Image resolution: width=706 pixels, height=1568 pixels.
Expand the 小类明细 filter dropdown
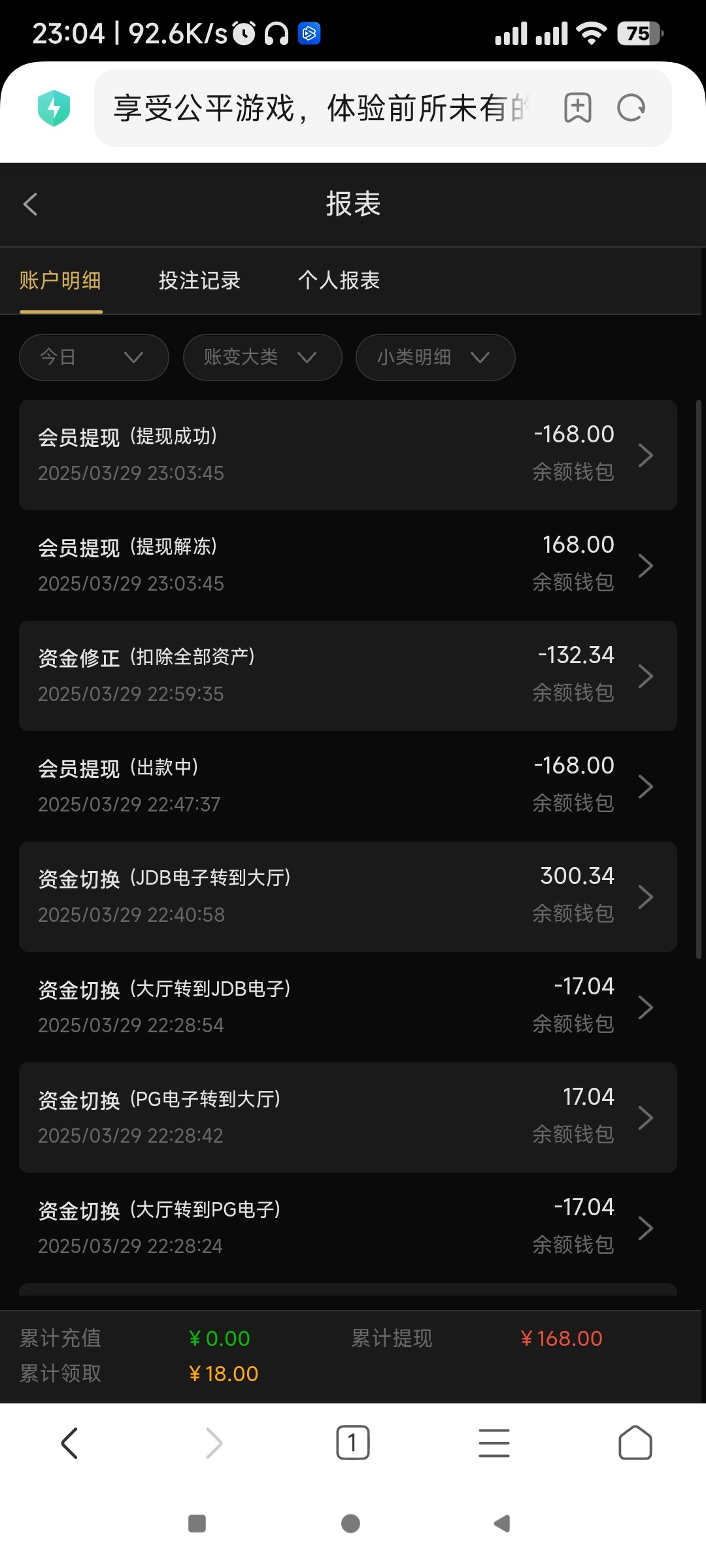[435, 357]
